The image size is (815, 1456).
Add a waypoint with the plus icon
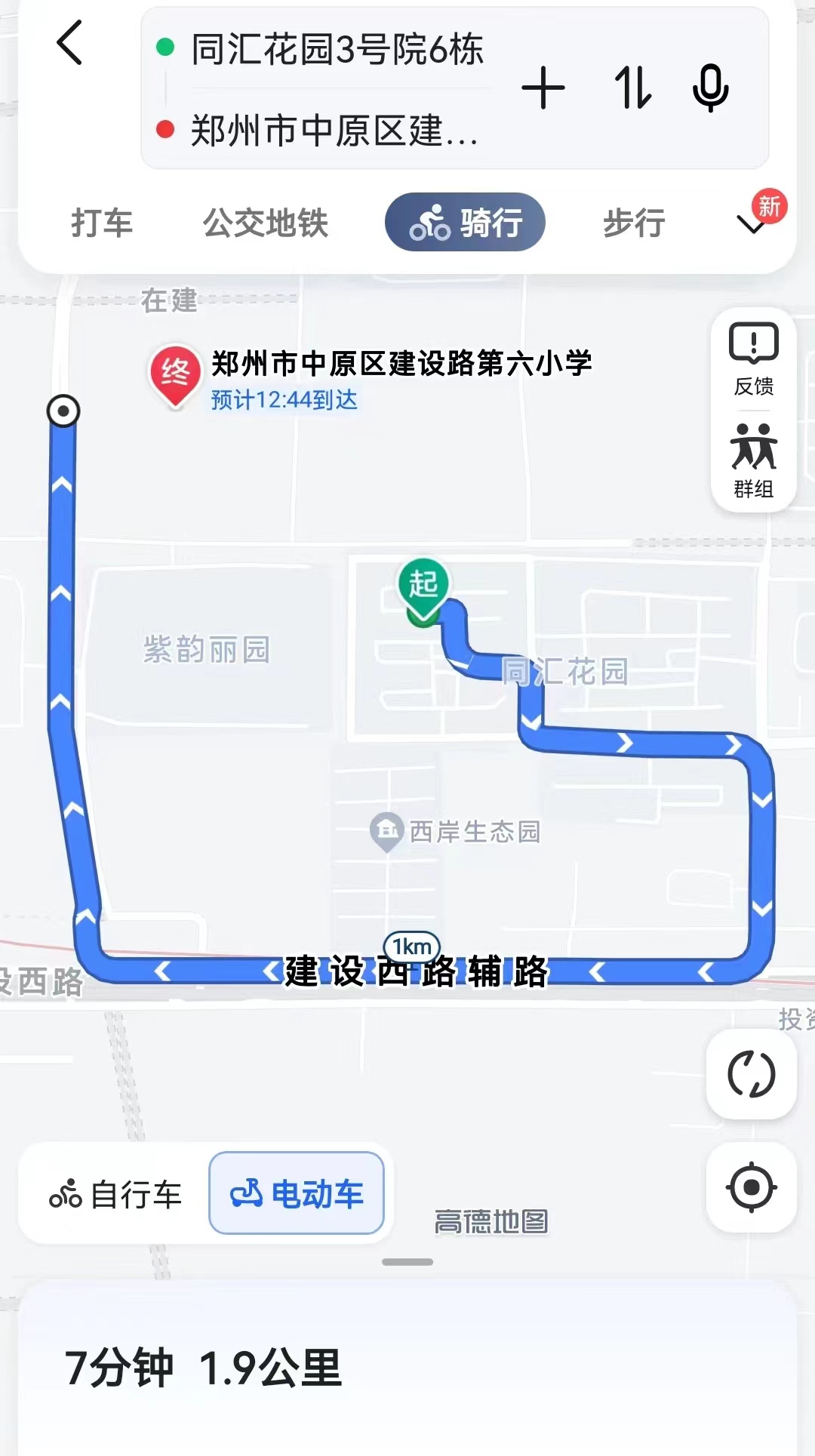tap(543, 88)
